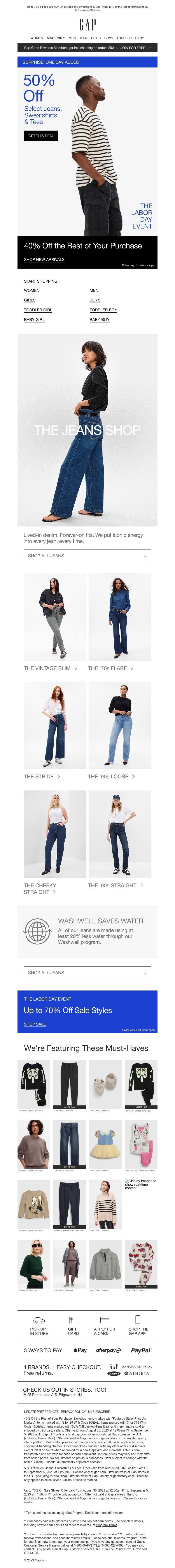This screenshot has width=175, height=1568.
Task: Tap the GET THIS DEAL button
Action: point(41,136)
